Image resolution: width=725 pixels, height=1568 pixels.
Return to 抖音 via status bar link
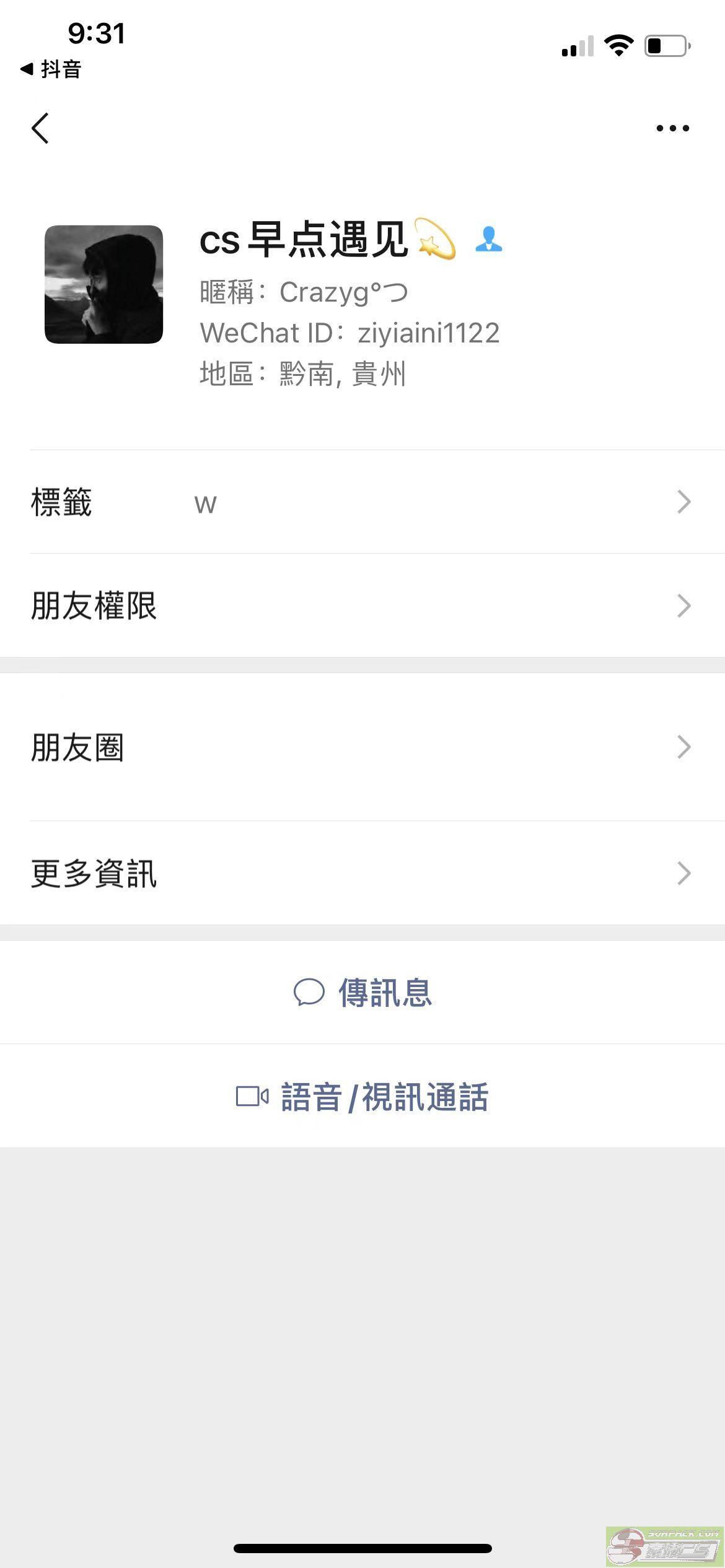[51, 69]
